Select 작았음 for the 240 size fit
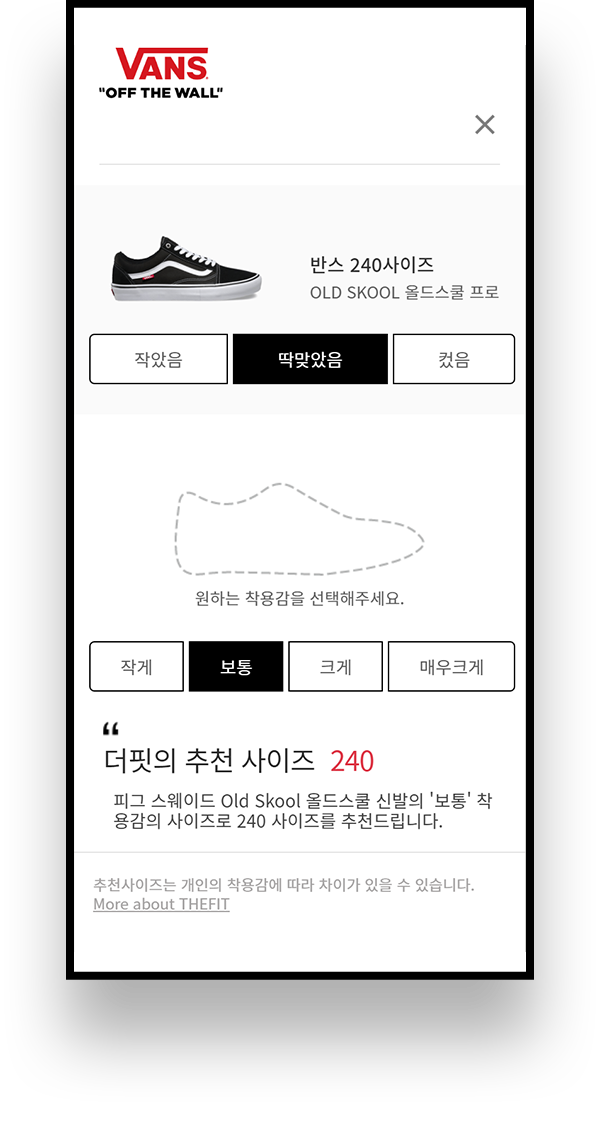The image size is (600, 1140). coord(158,359)
